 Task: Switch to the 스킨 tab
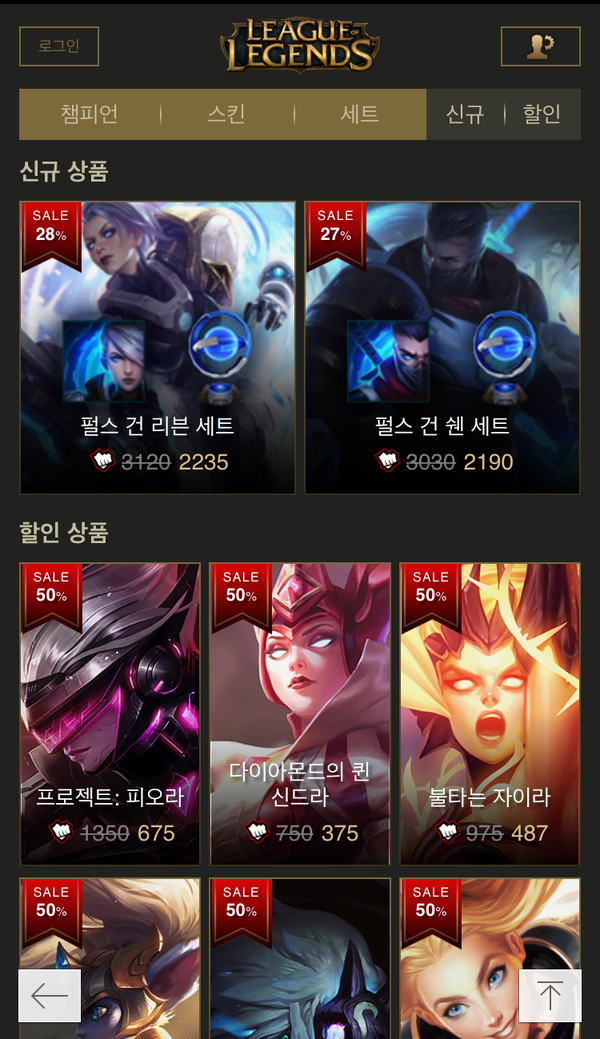coord(227,114)
